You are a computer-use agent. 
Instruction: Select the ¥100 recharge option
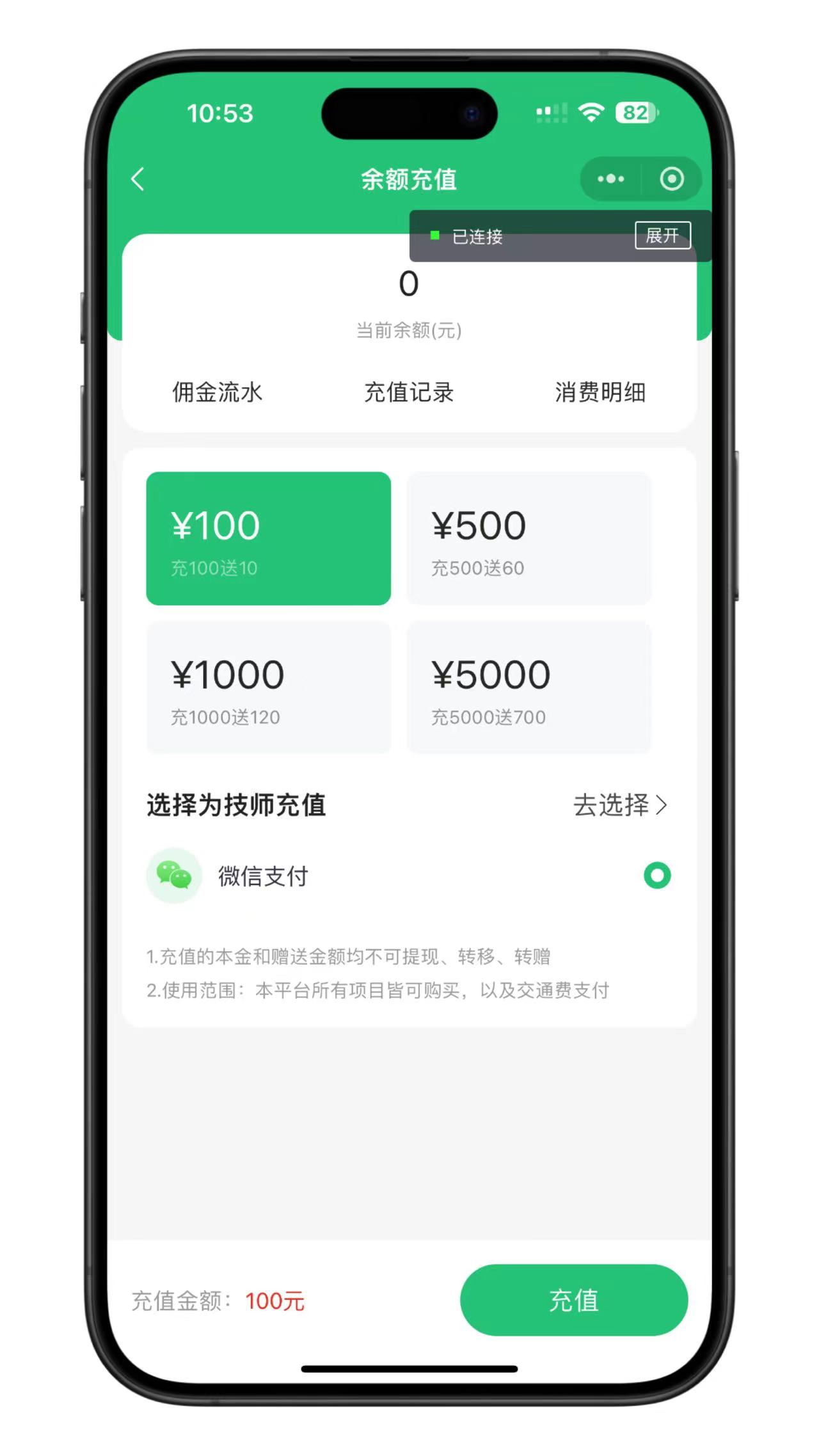[268, 538]
